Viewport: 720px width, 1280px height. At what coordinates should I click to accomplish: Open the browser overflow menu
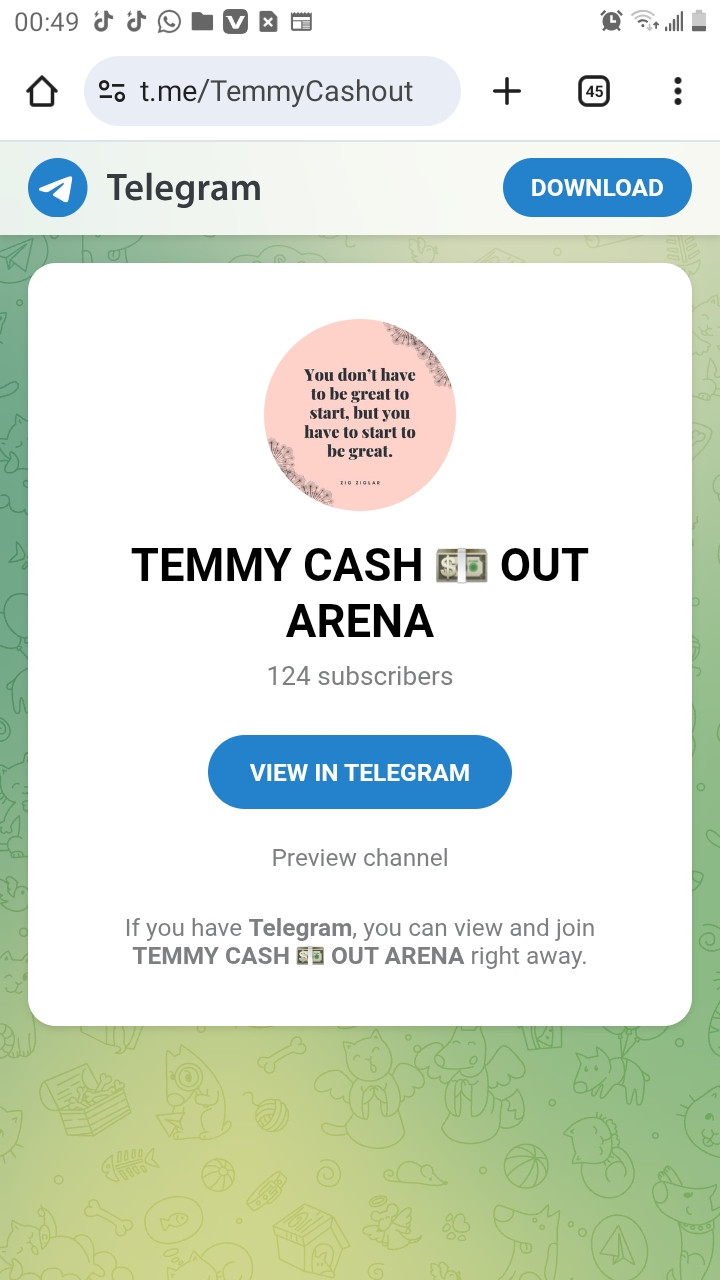(677, 92)
